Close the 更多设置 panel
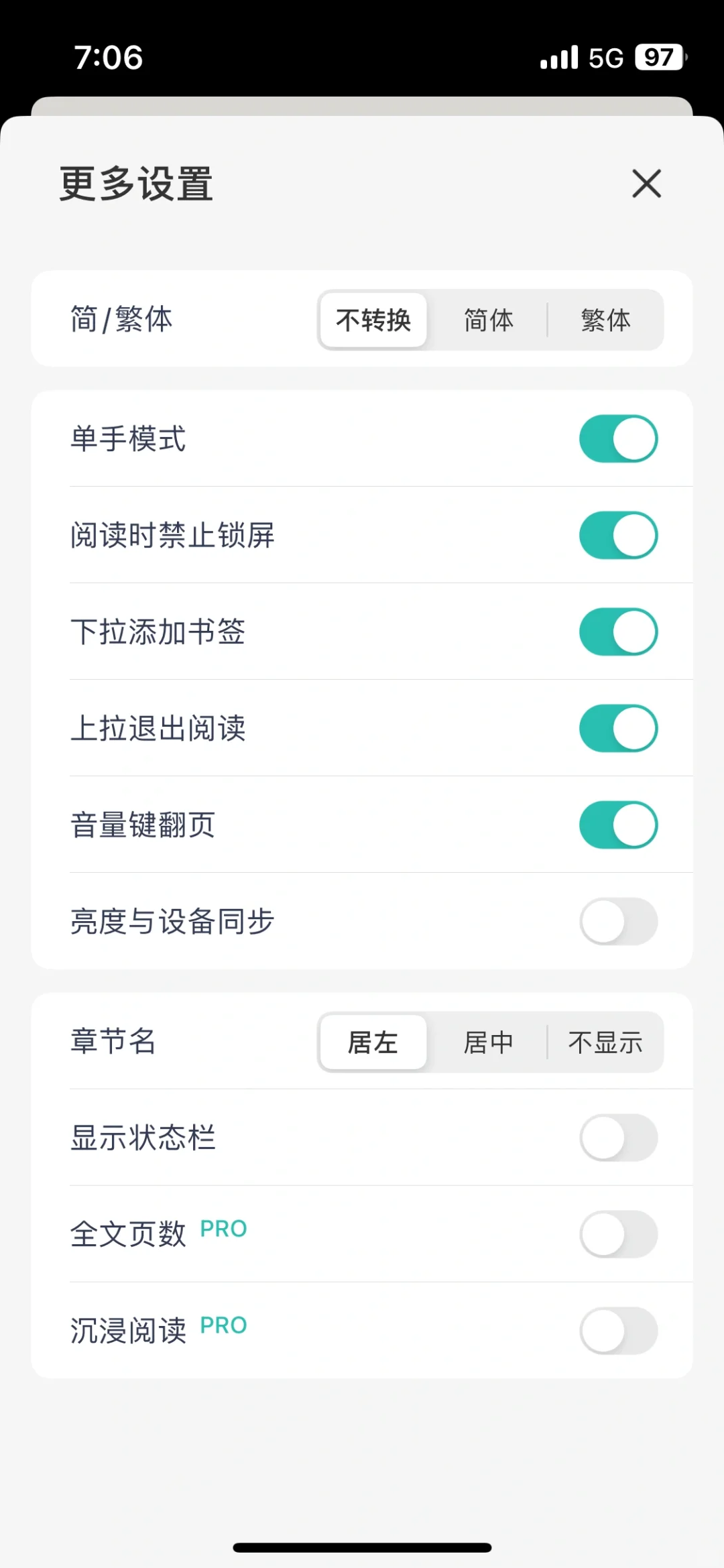Image resolution: width=724 pixels, height=1568 pixels. tap(646, 184)
